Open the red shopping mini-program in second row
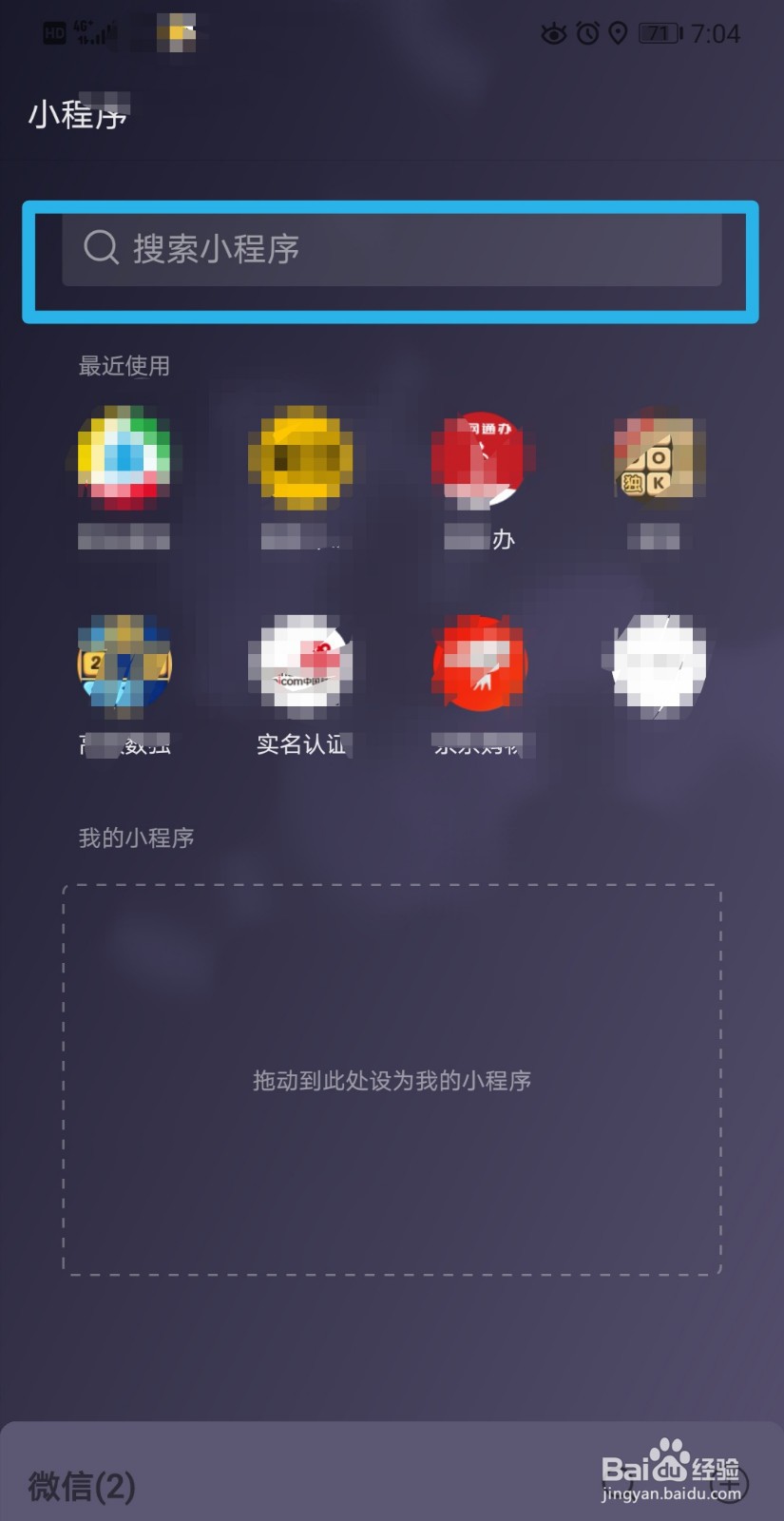784x1521 pixels. (479, 664)
